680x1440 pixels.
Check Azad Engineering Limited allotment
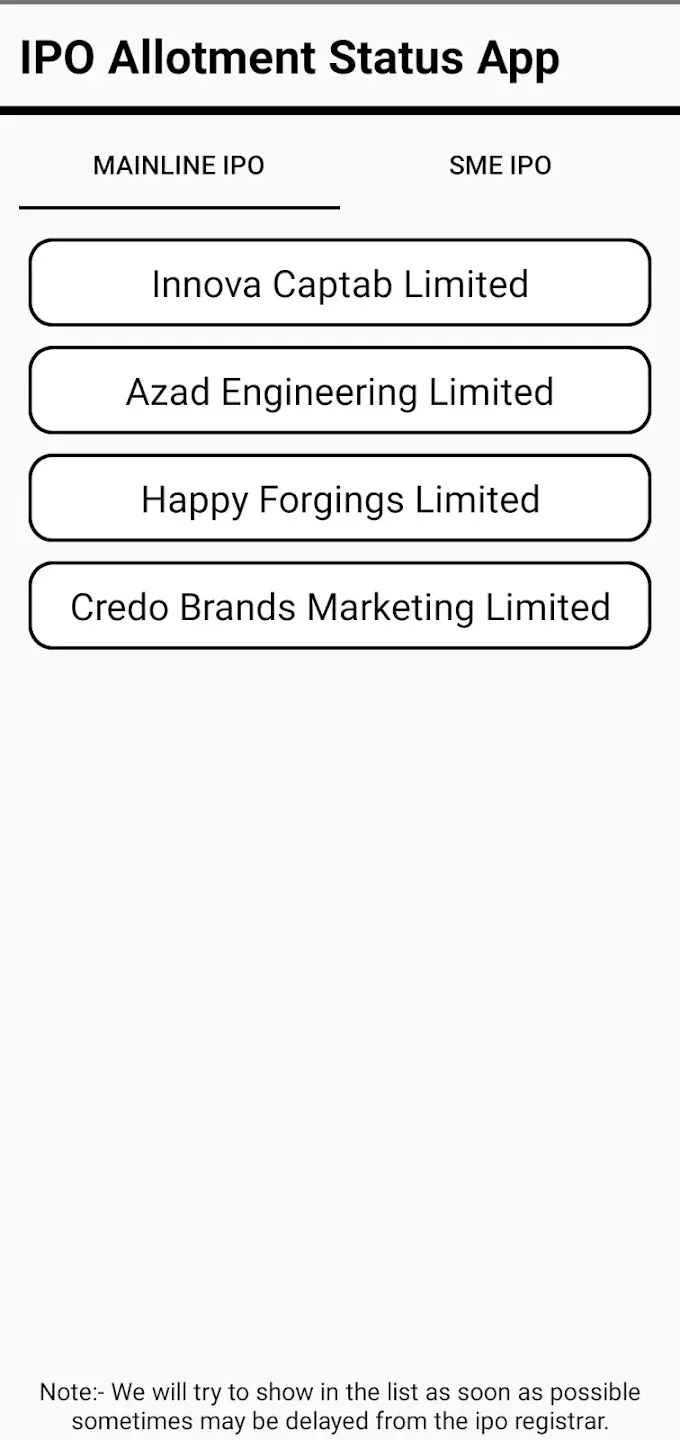pyautogui.click(x=340, y=391)
